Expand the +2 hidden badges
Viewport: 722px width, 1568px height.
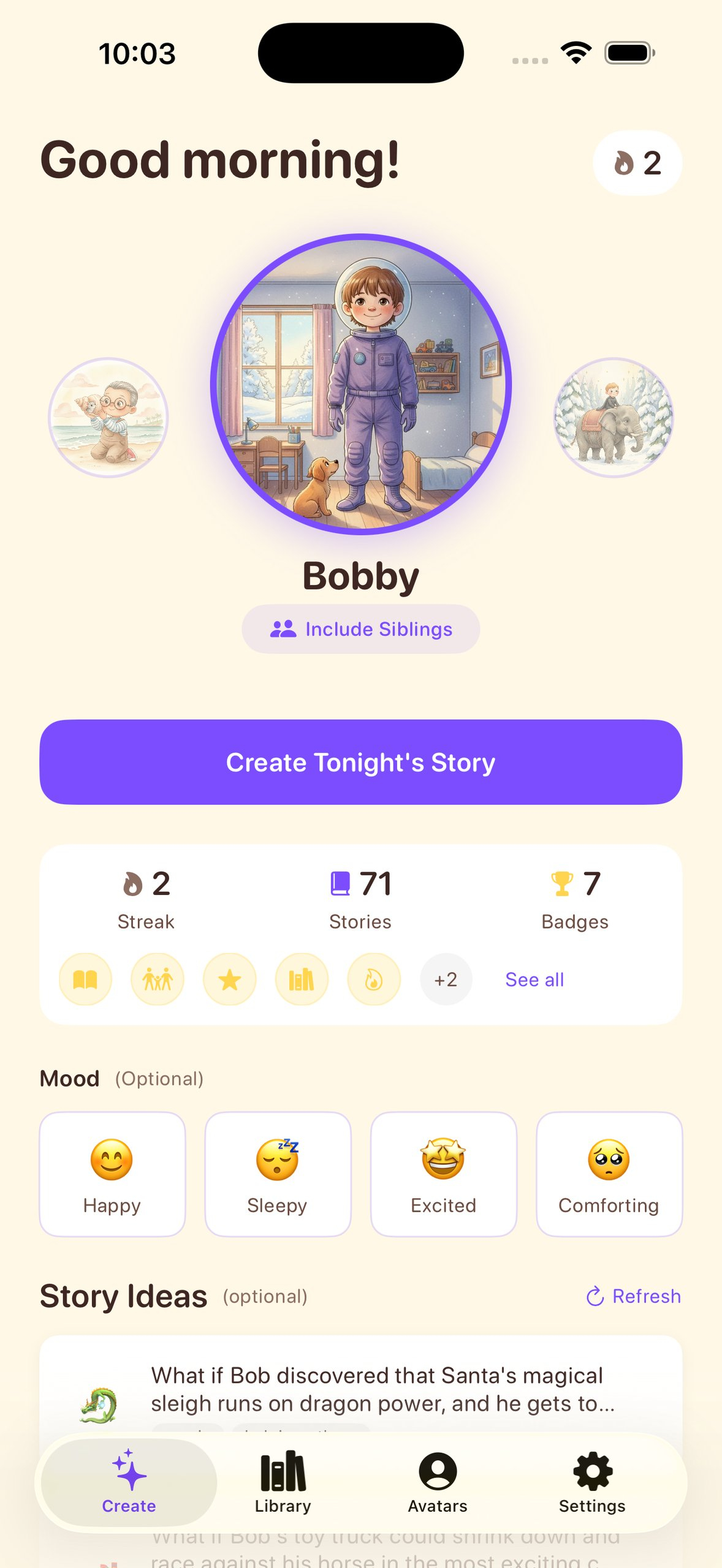(446, 979)
